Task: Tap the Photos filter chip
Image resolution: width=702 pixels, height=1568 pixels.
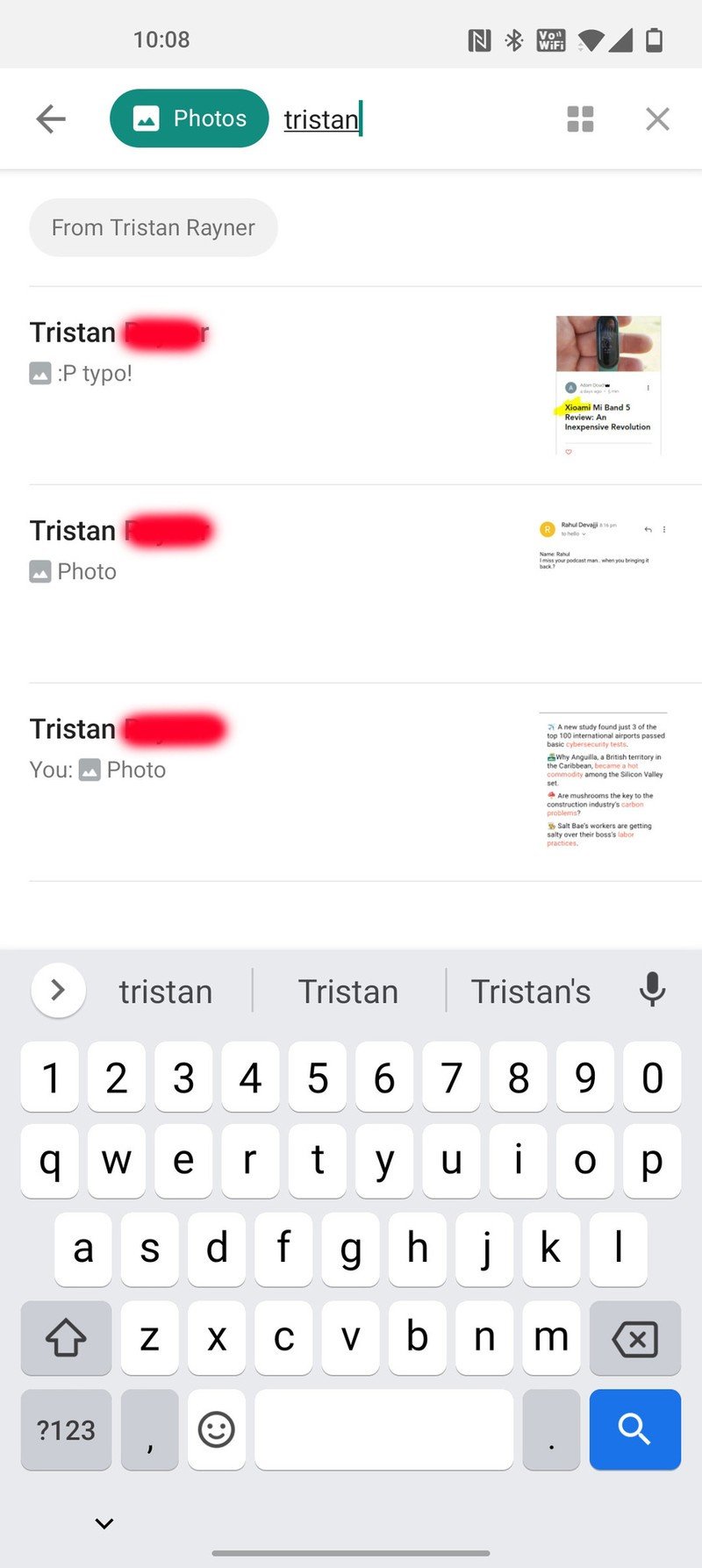Action: tap(190, 118)
